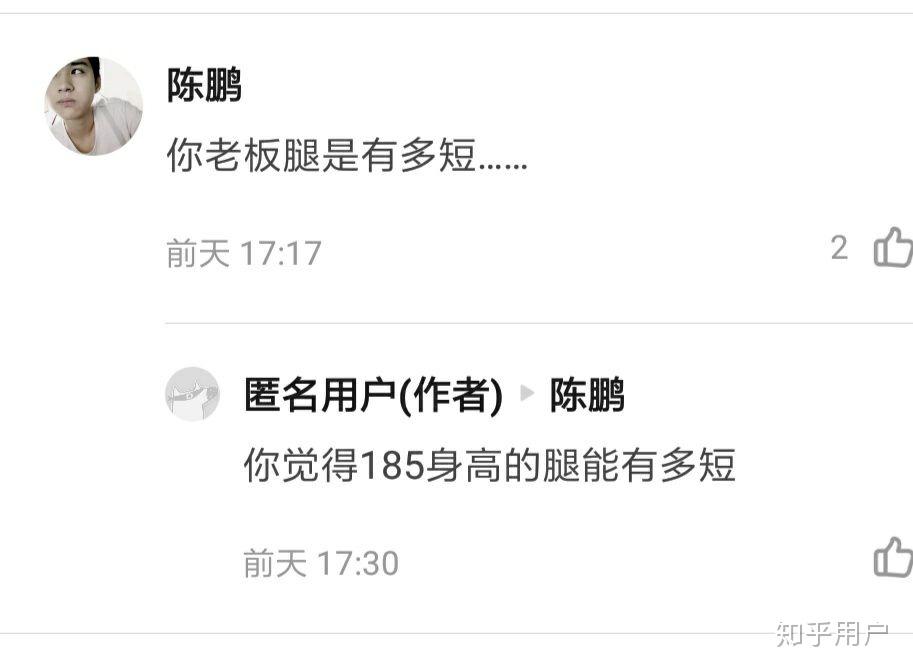Like 陈鹏's comment about the boss's legs
913x666 pixels.
892,248
